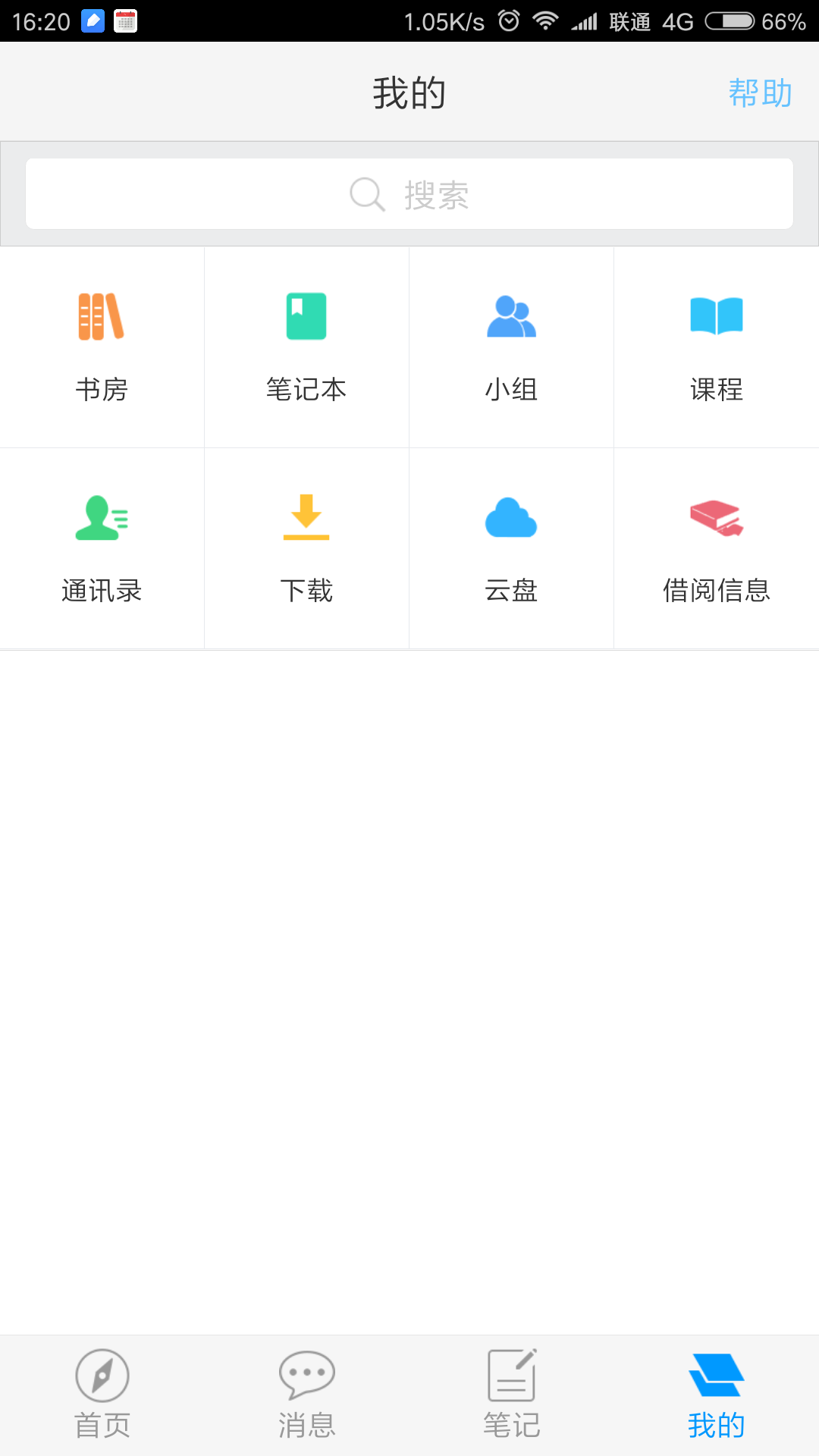
Task: Switch to the 消息 messages tab
Action: 307,1395
